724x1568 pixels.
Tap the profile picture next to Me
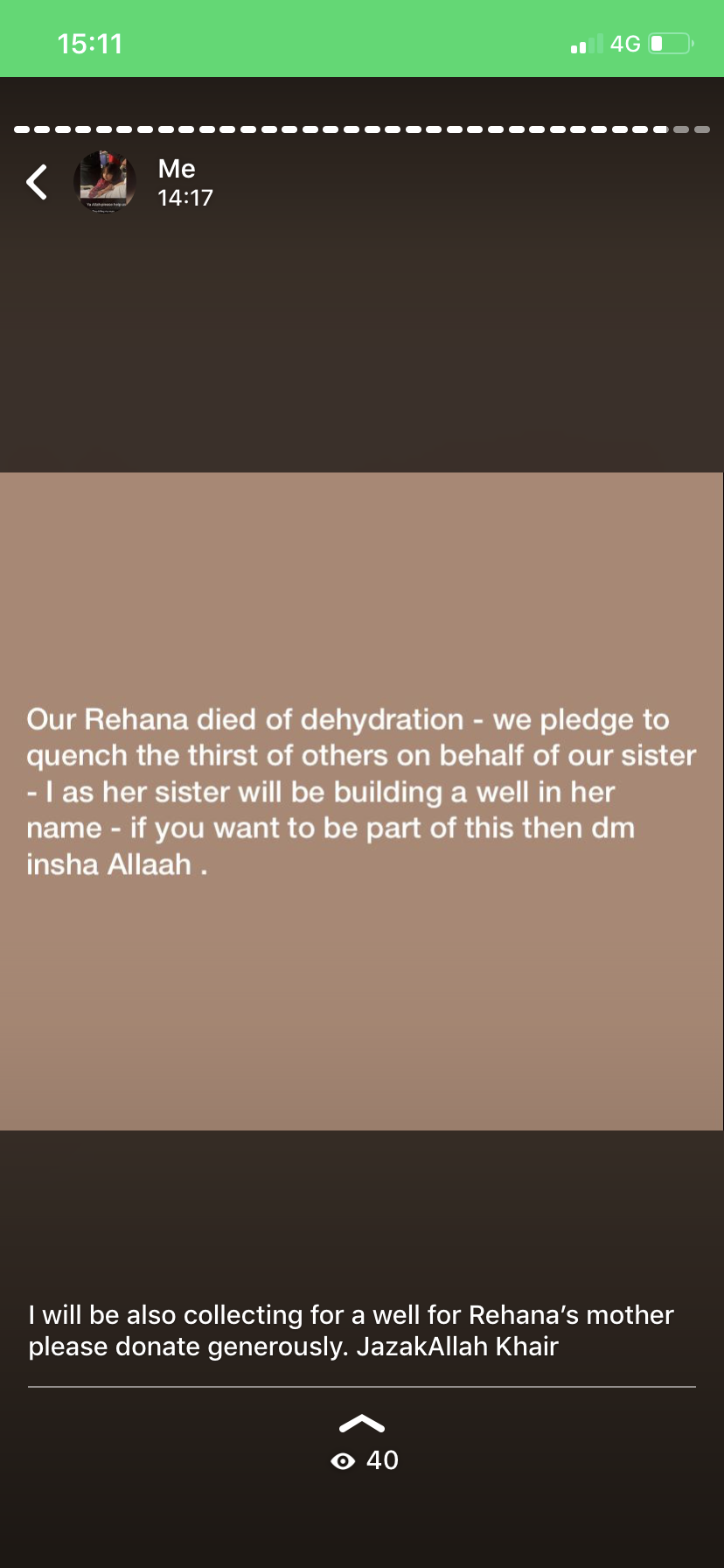click(104, 182)
